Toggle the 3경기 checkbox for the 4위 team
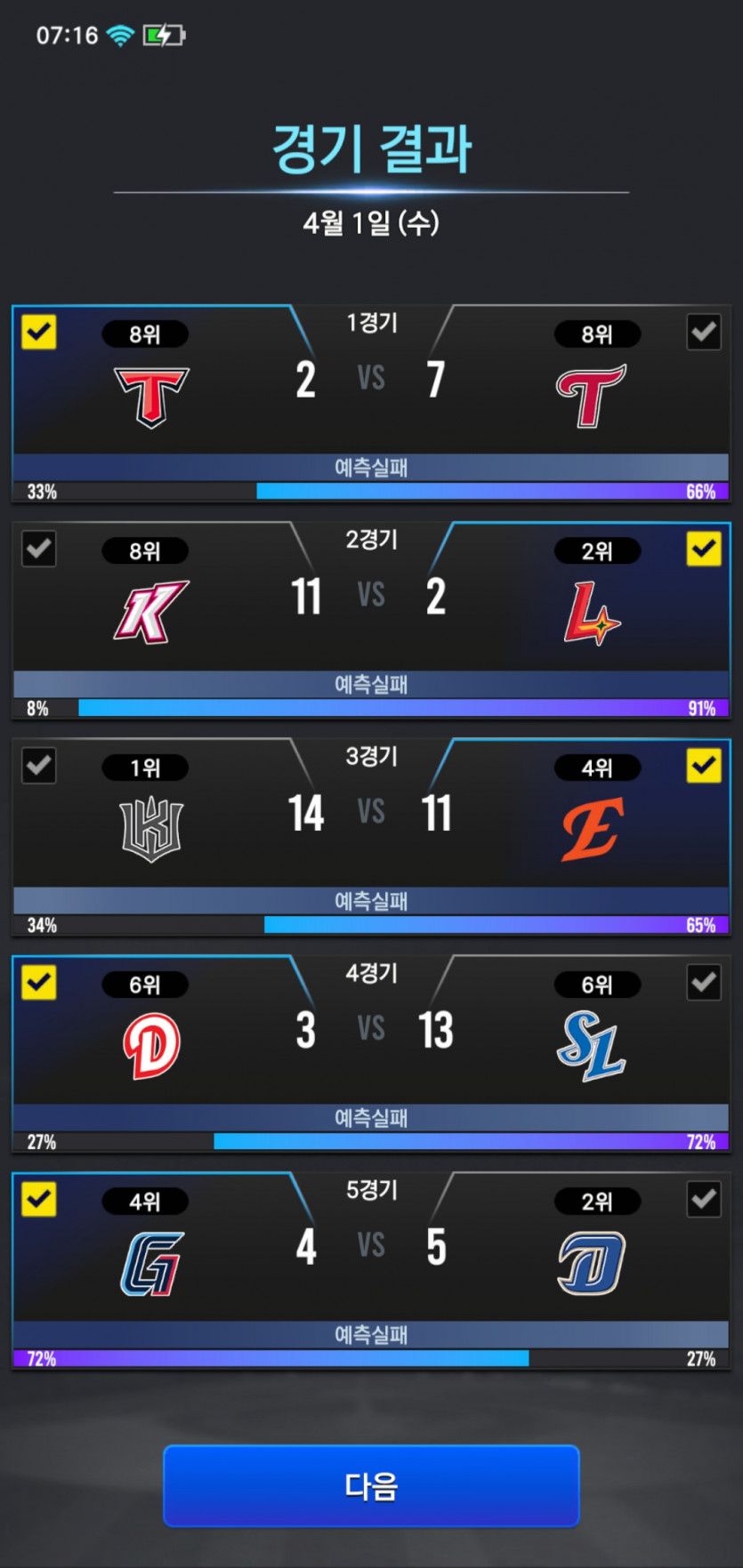The width and height of the screenshot is (743, 1568). tap(704, 766)
